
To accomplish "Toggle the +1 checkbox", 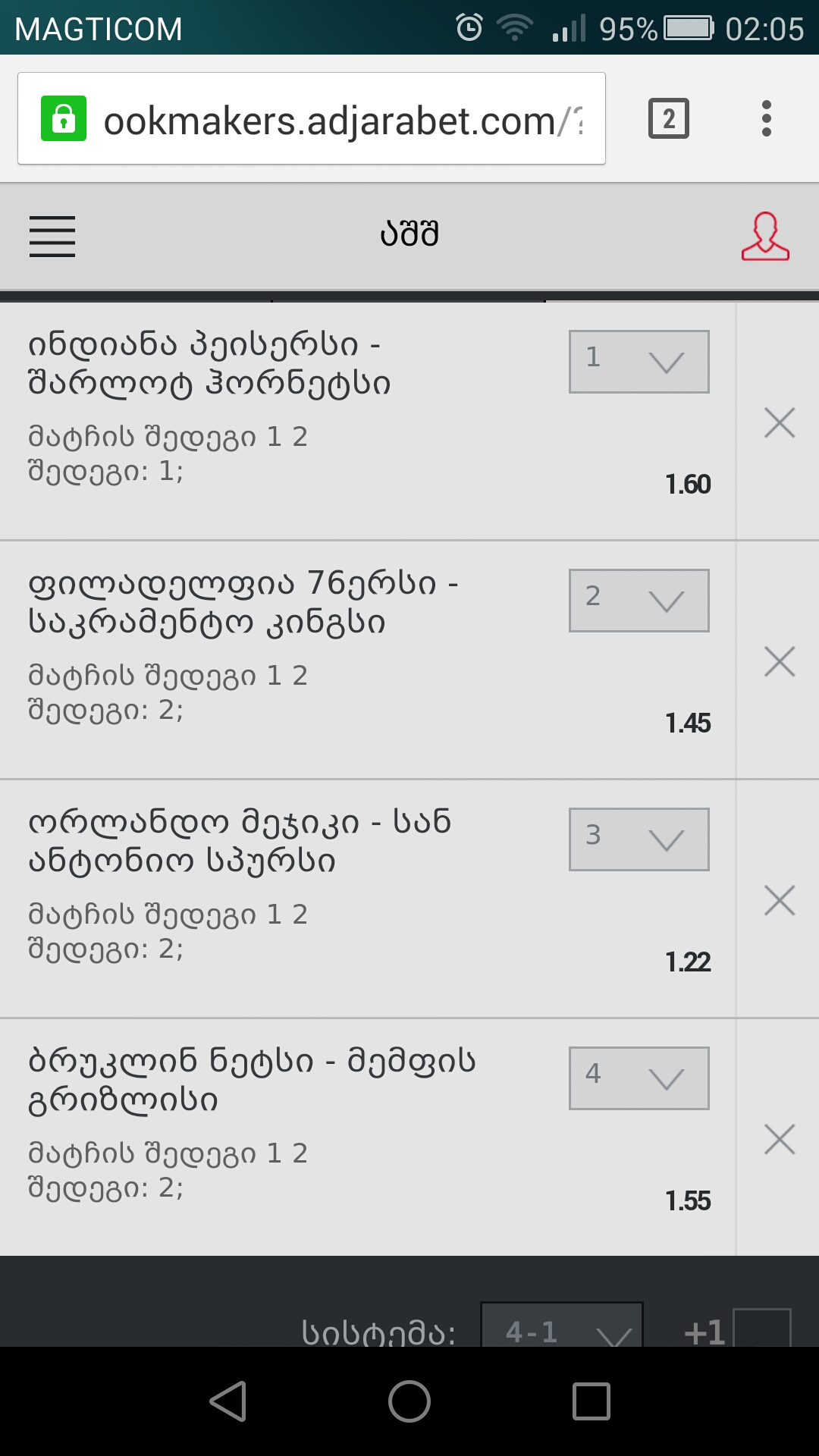I will tap(762, 1330).
